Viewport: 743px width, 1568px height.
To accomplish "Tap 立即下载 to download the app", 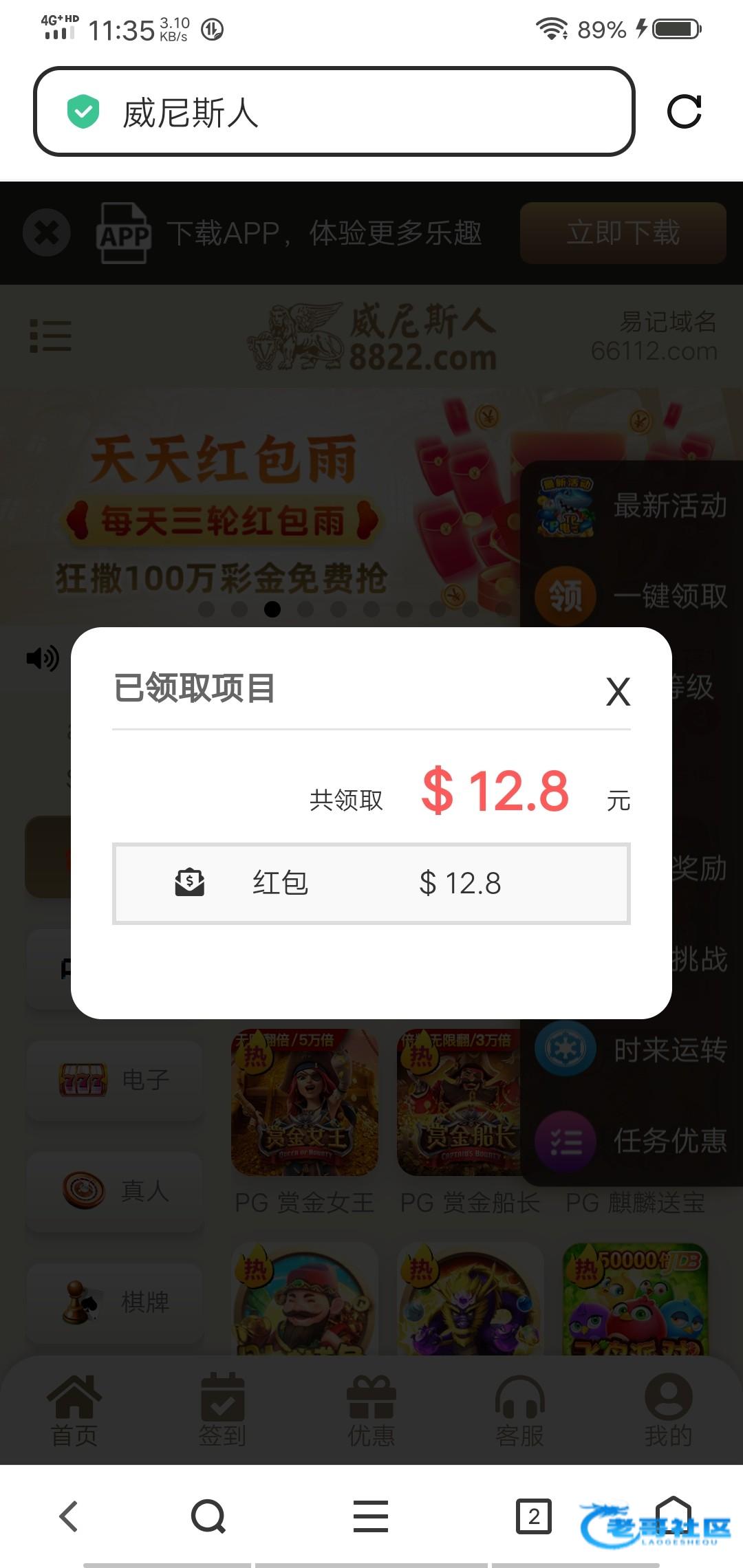I will pyautogui.click(x=623, y=232).
